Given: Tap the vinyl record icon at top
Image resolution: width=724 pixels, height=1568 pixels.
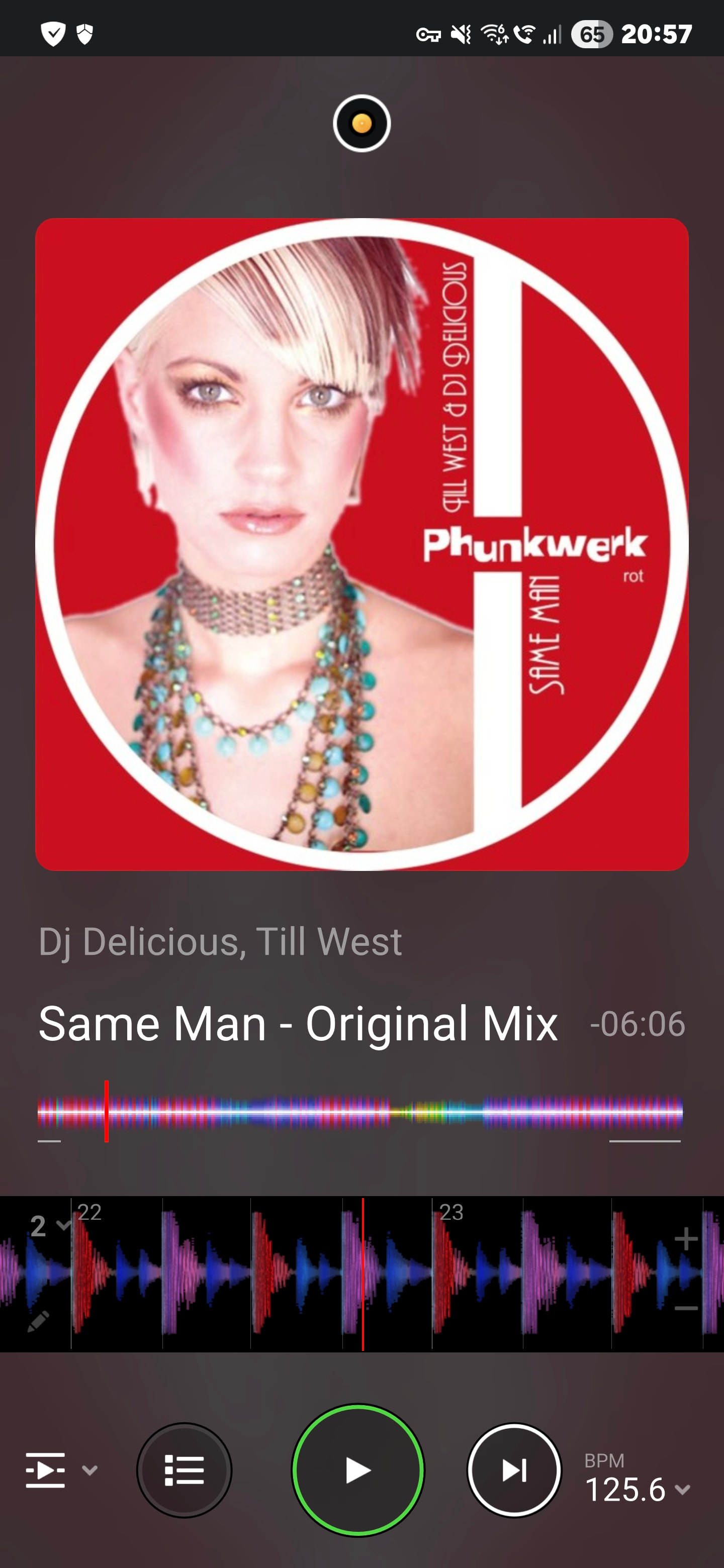Looking at the screenshot, I should pos(361,124).
